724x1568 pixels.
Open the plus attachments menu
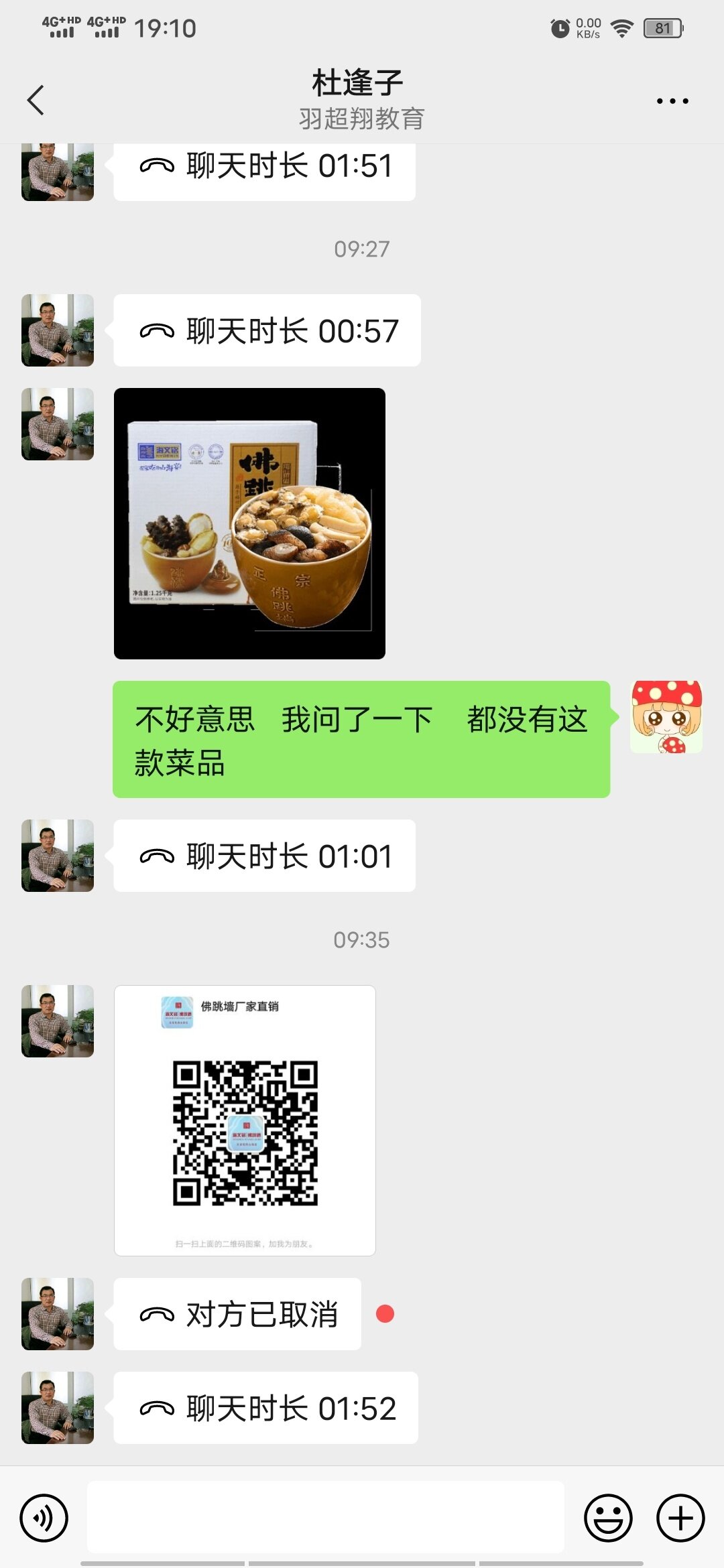click(680, 1518)
